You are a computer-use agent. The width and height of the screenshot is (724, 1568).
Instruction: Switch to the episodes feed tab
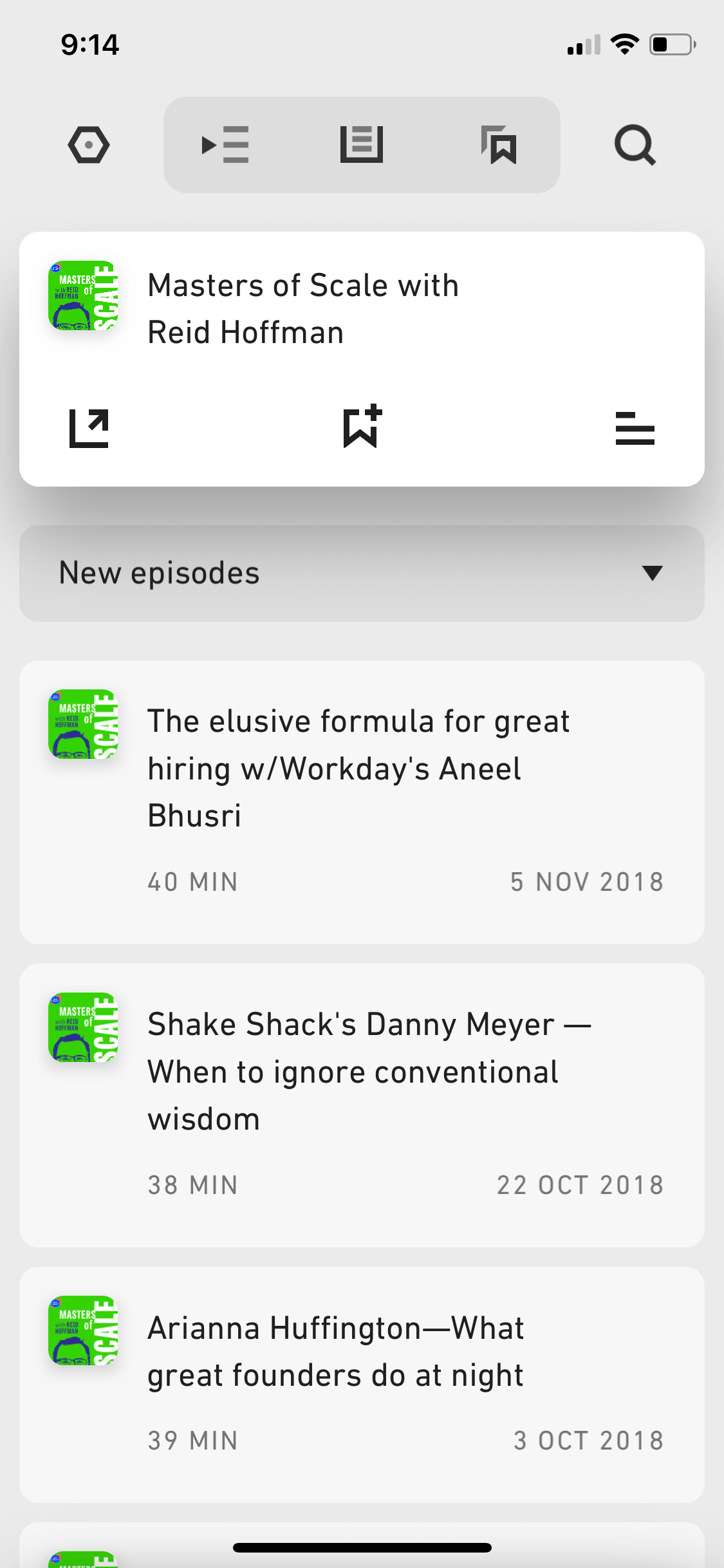pos(362,145)
